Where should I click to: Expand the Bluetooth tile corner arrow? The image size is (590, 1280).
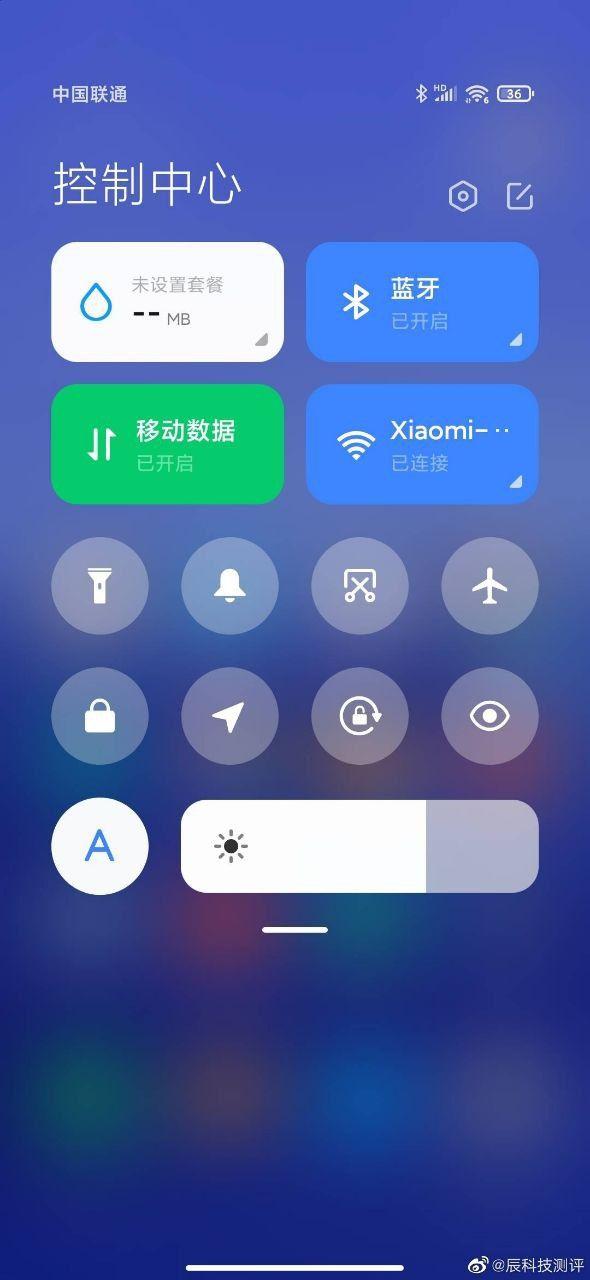516,340
